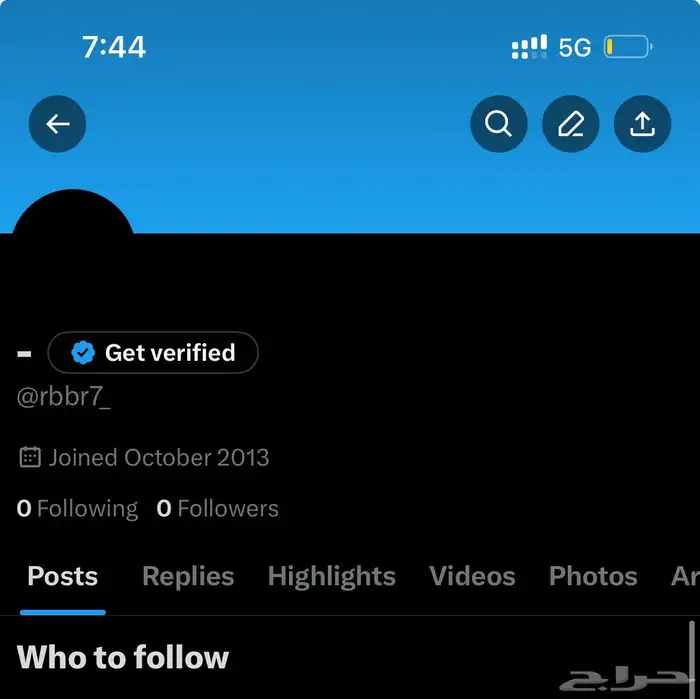
Task: Share this profile via upload icon
Action: 642,124
